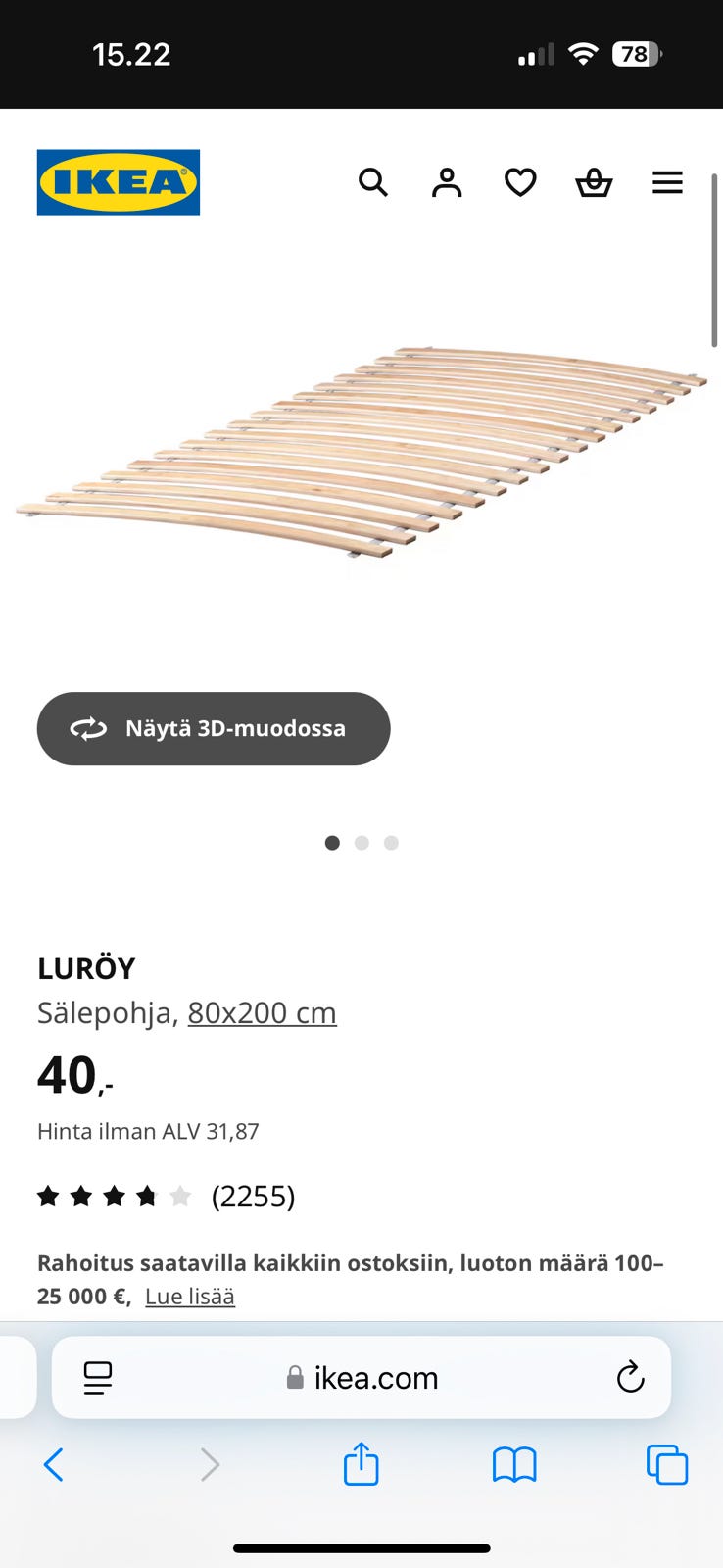Open the IKEA search icon
The width and height of the screenshot is (723, 1568).
(x=373, y=182)
